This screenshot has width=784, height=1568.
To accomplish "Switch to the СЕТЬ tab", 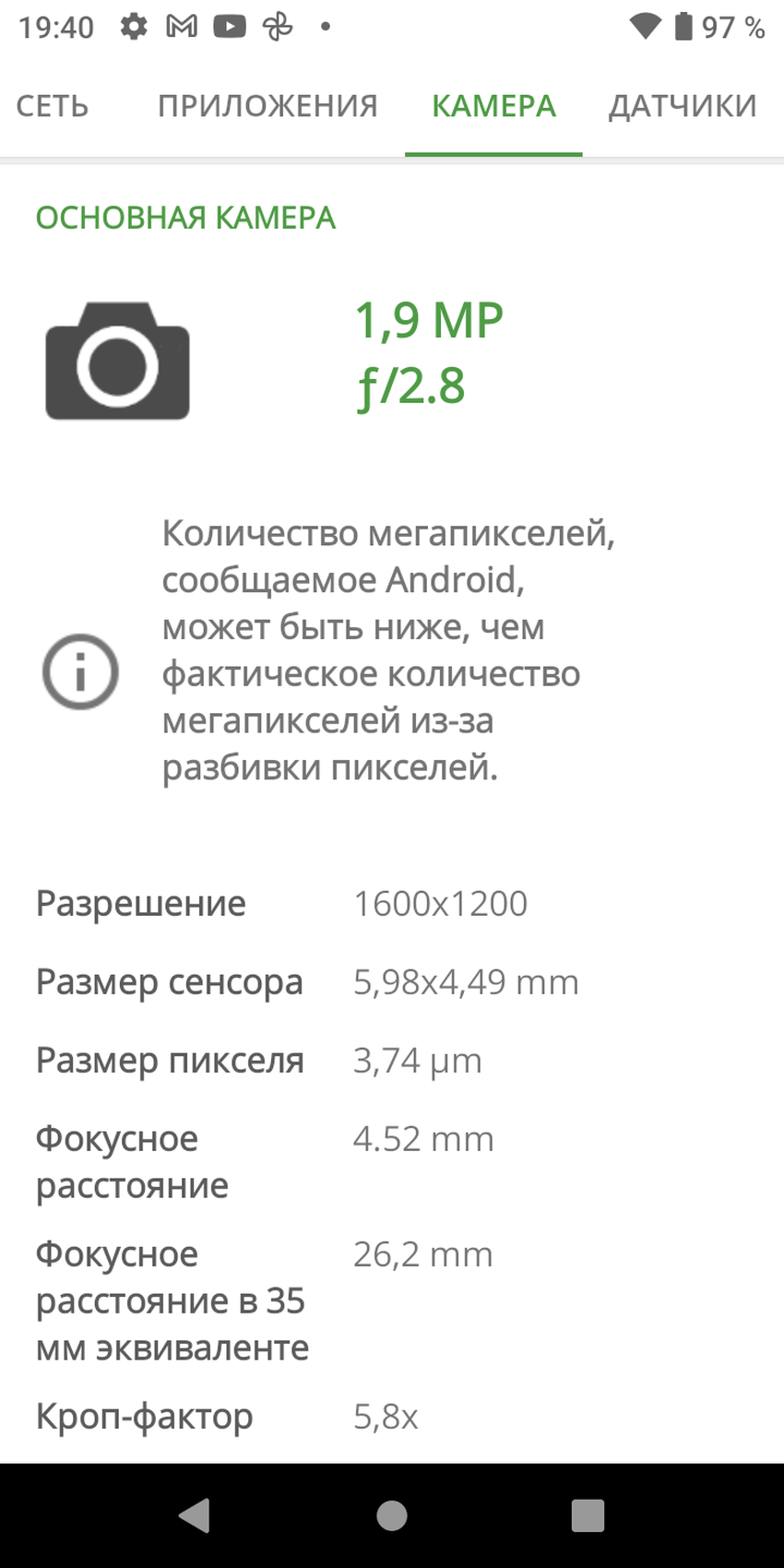I will (x=53, y=107).
